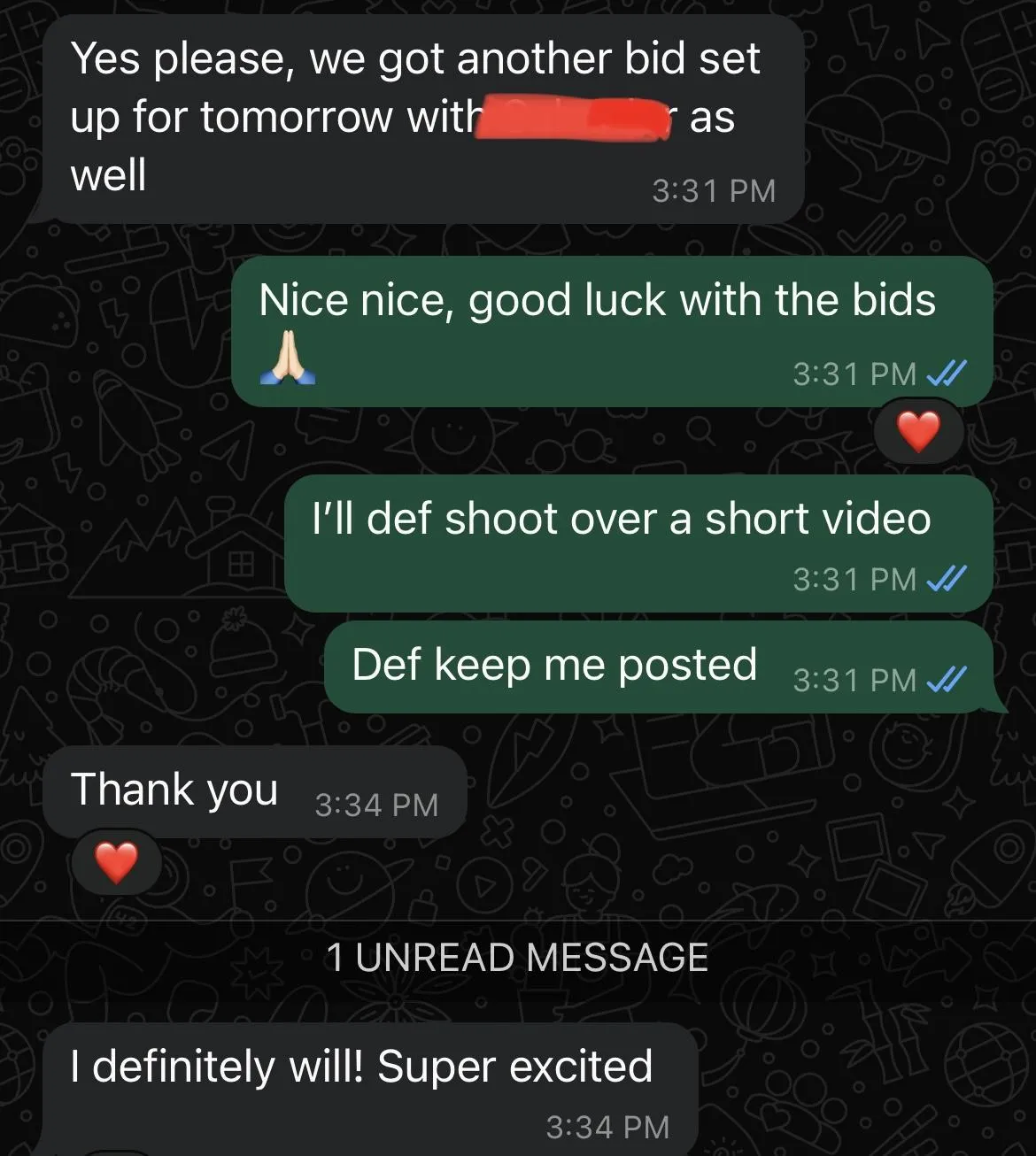Open heart reaction on "good luck with the bids"
This screenshot has height=1156, width=1036.
[918, 432]
